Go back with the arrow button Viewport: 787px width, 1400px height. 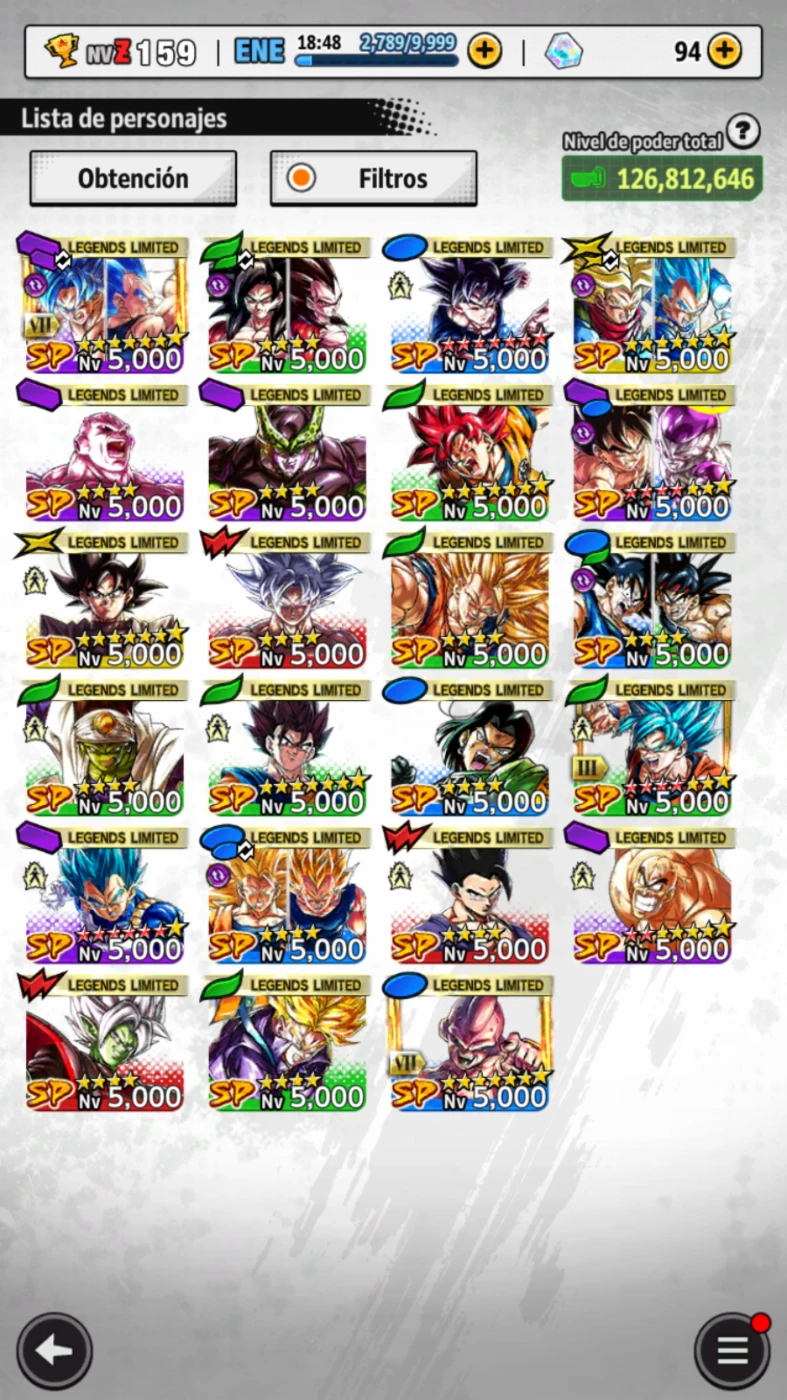pyautogui.click(x=54, y=1351)
